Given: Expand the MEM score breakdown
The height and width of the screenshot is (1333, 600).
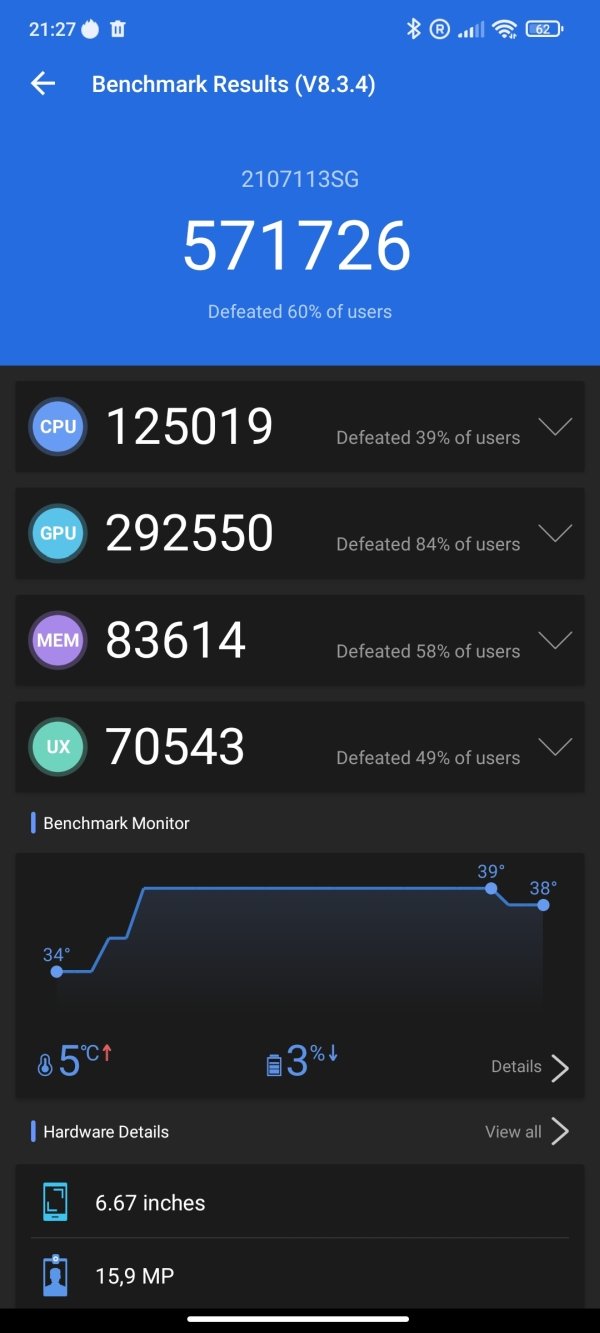Looking at the screenshot, I should 555,641.
